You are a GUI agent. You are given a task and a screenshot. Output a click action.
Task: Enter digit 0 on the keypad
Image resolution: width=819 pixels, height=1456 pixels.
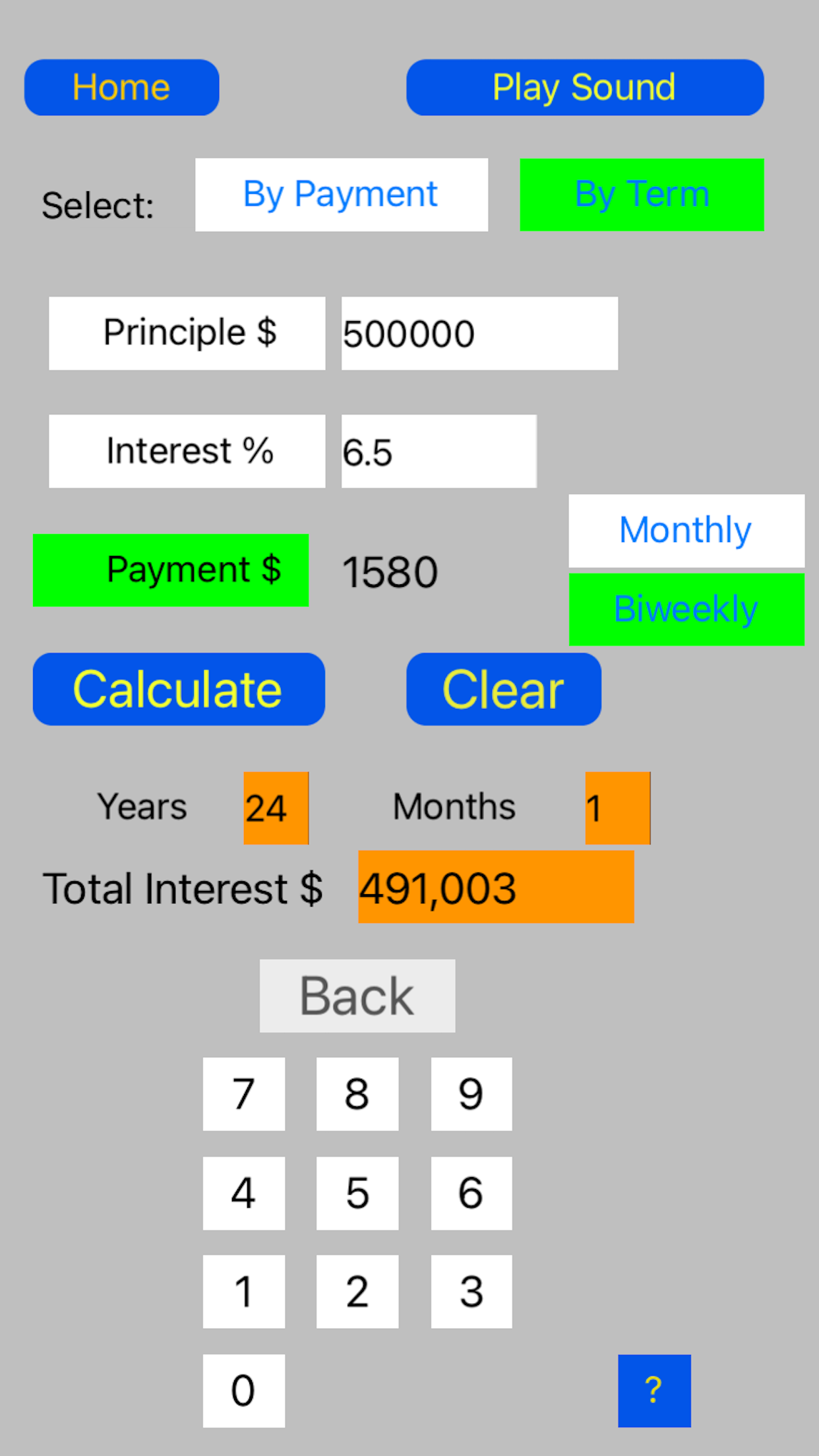click(244, 1391)
